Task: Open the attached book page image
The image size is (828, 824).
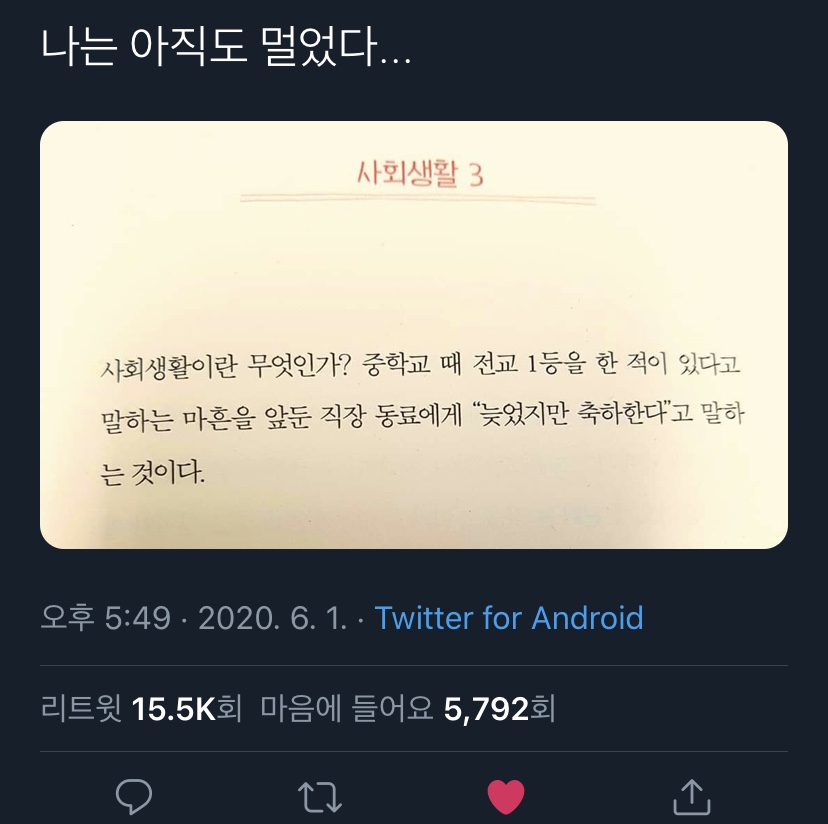Action: click(414, 335)
